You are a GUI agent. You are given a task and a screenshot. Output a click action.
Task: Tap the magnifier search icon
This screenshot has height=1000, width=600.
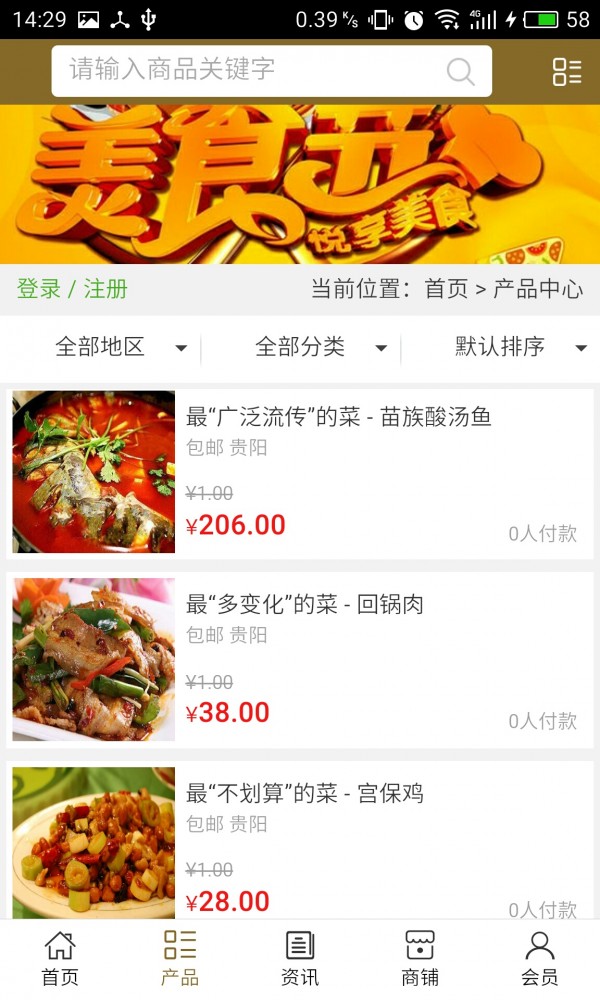[460, 71]
